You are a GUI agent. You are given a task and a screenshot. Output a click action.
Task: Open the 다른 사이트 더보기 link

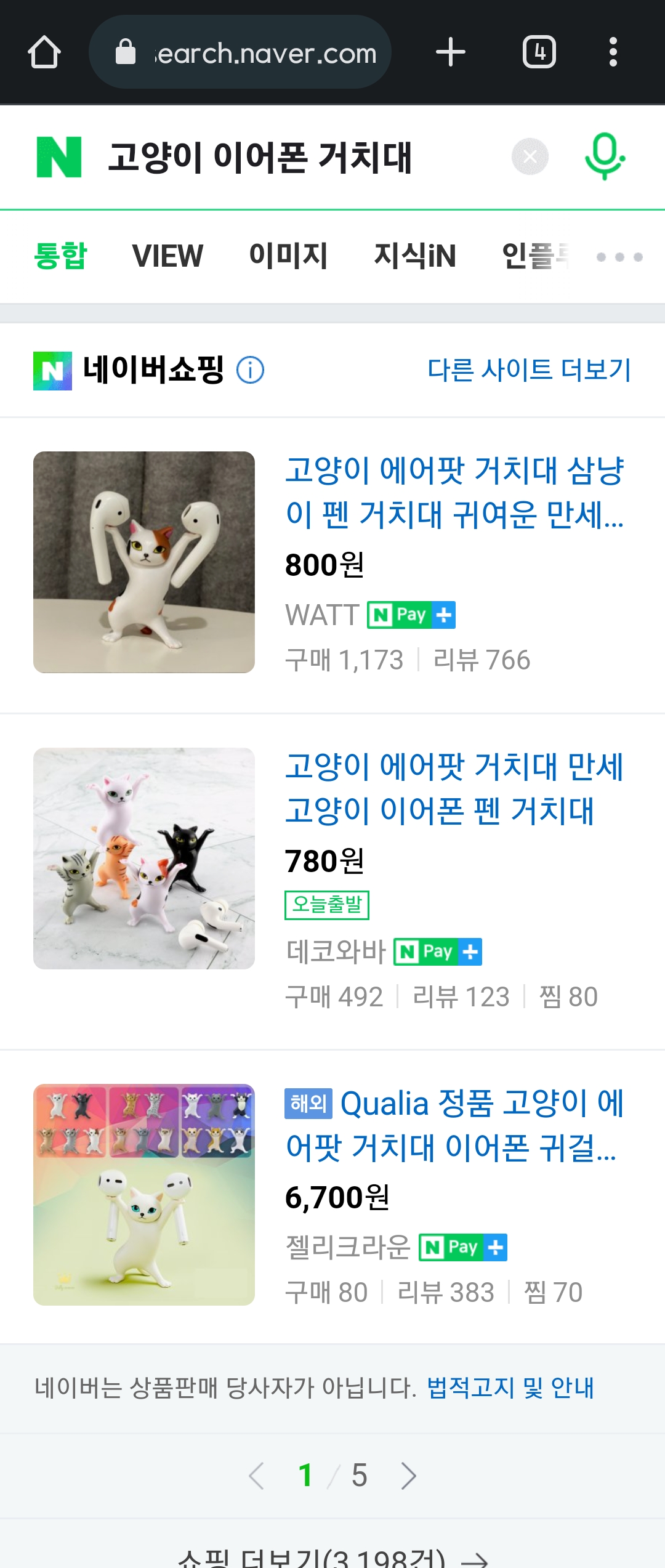[529, 370]
